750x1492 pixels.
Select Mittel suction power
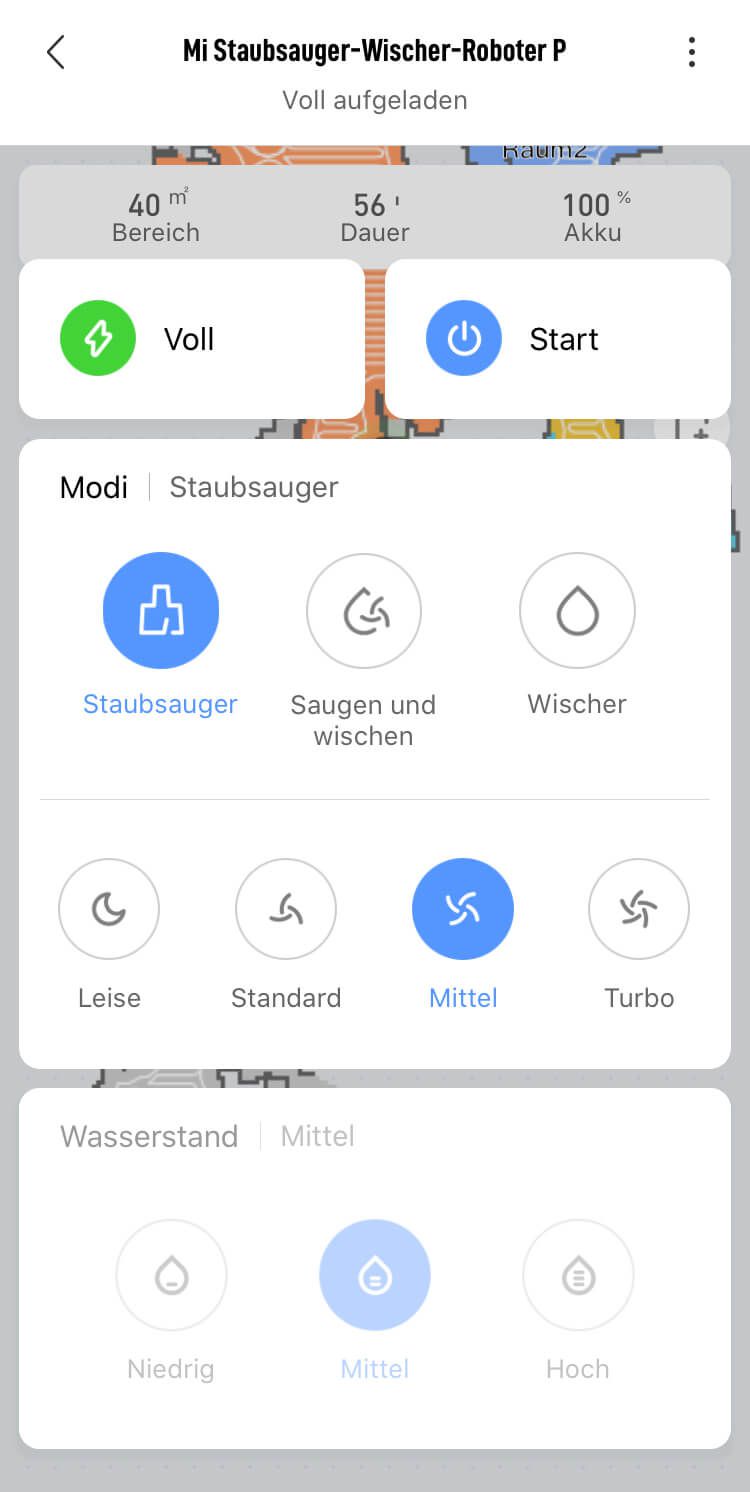pyautogui.click(x=463, y=909)
